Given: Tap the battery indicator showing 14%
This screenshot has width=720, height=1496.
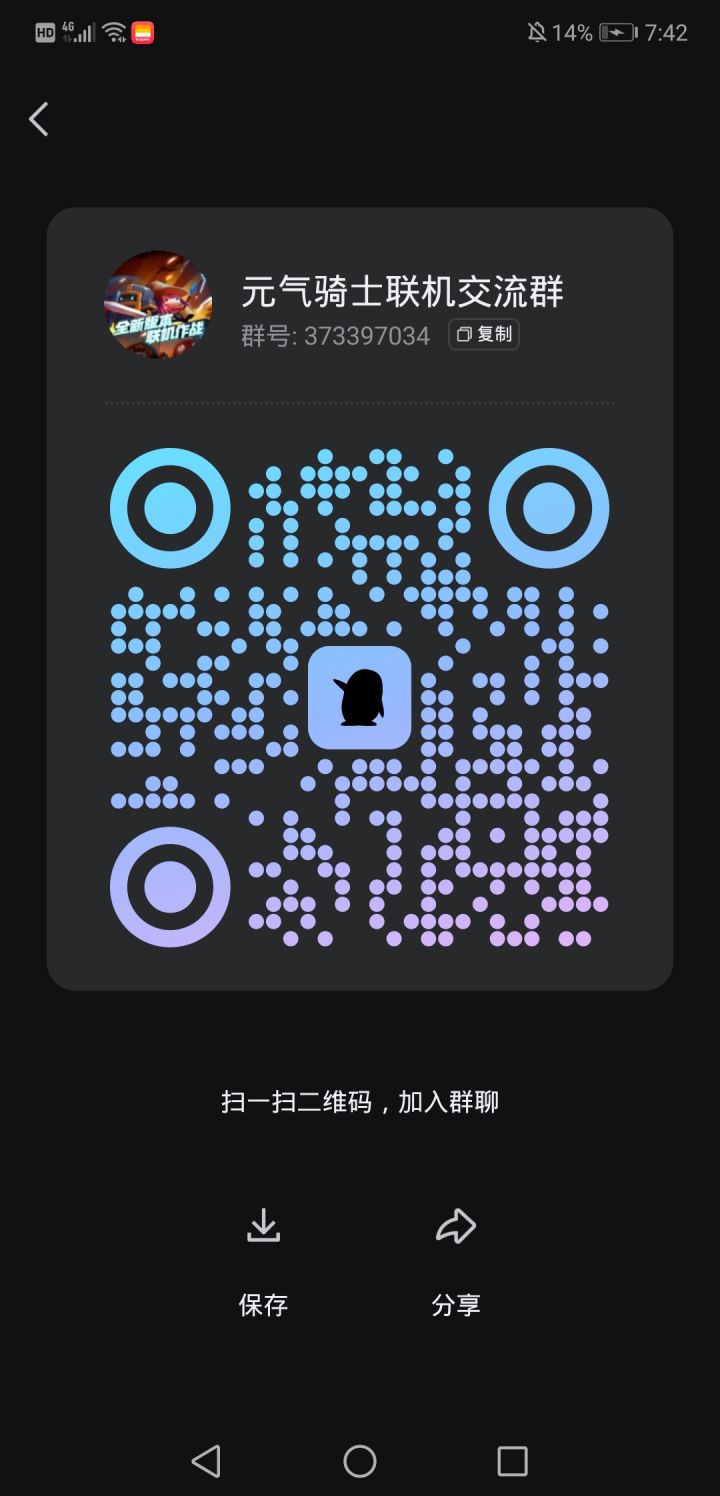Looking at the screenshot, I should tap(617, 31).
